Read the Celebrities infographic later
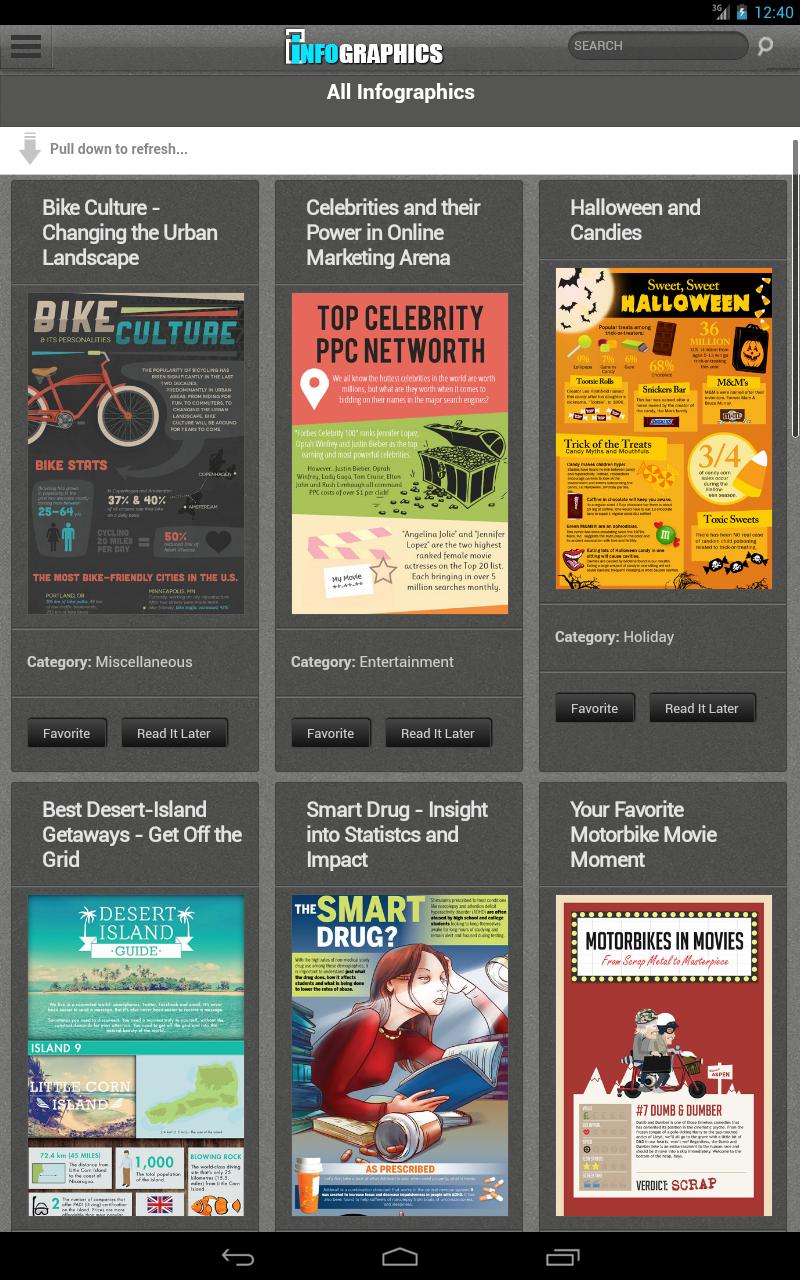 [438, 733]
